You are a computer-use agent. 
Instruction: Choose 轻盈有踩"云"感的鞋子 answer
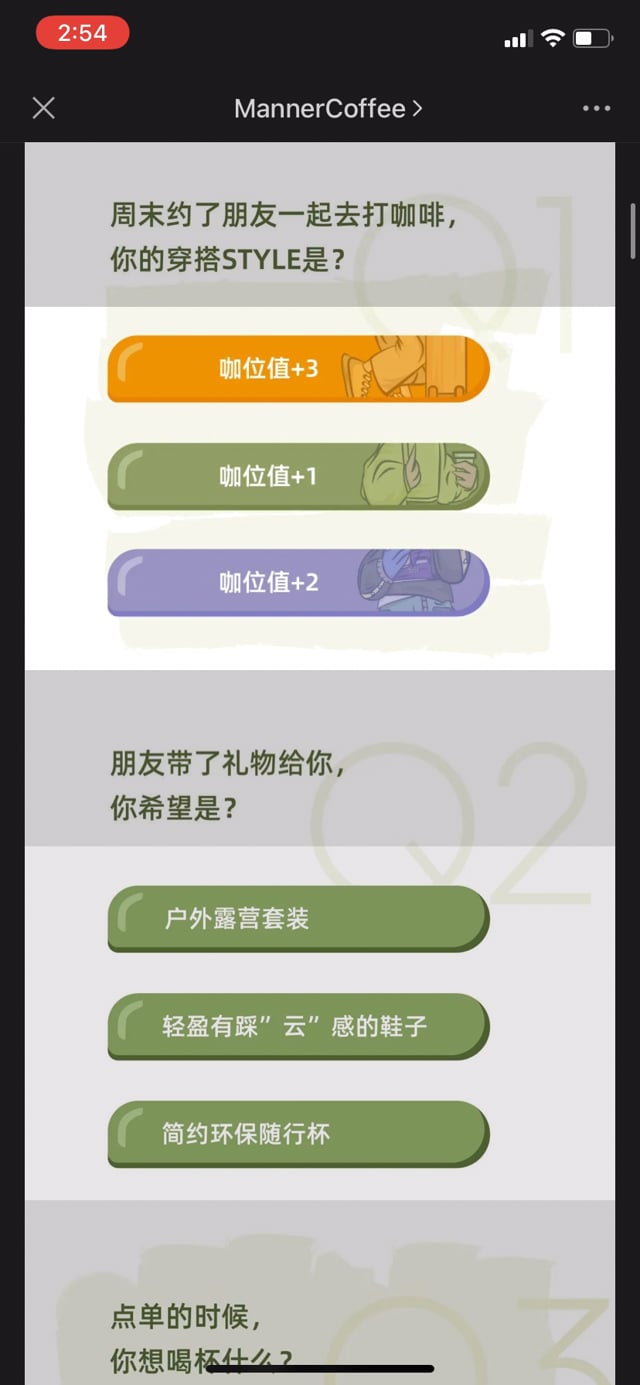pos(298,1026)
